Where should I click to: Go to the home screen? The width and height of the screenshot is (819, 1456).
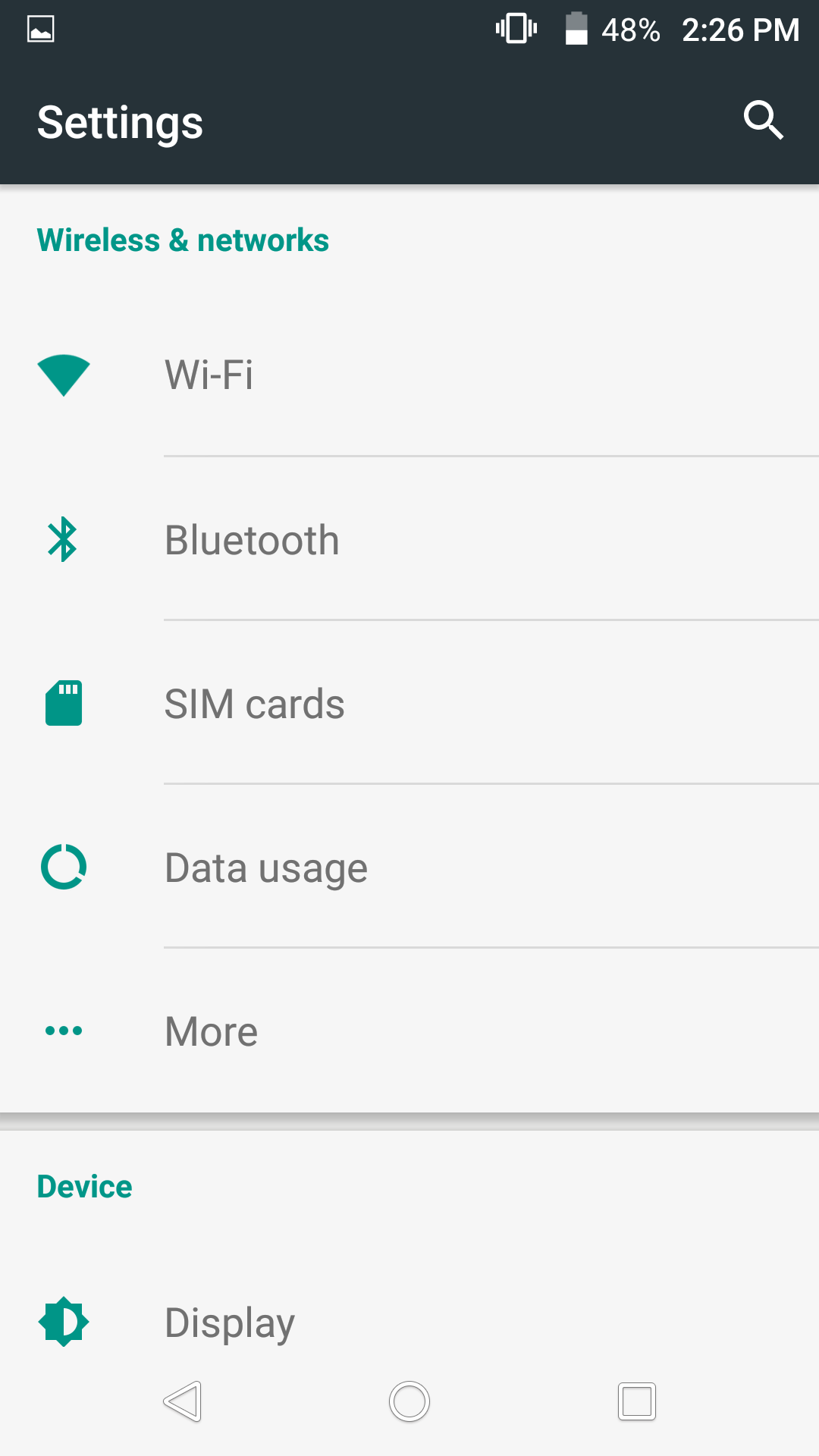(x=409, y=1401)
